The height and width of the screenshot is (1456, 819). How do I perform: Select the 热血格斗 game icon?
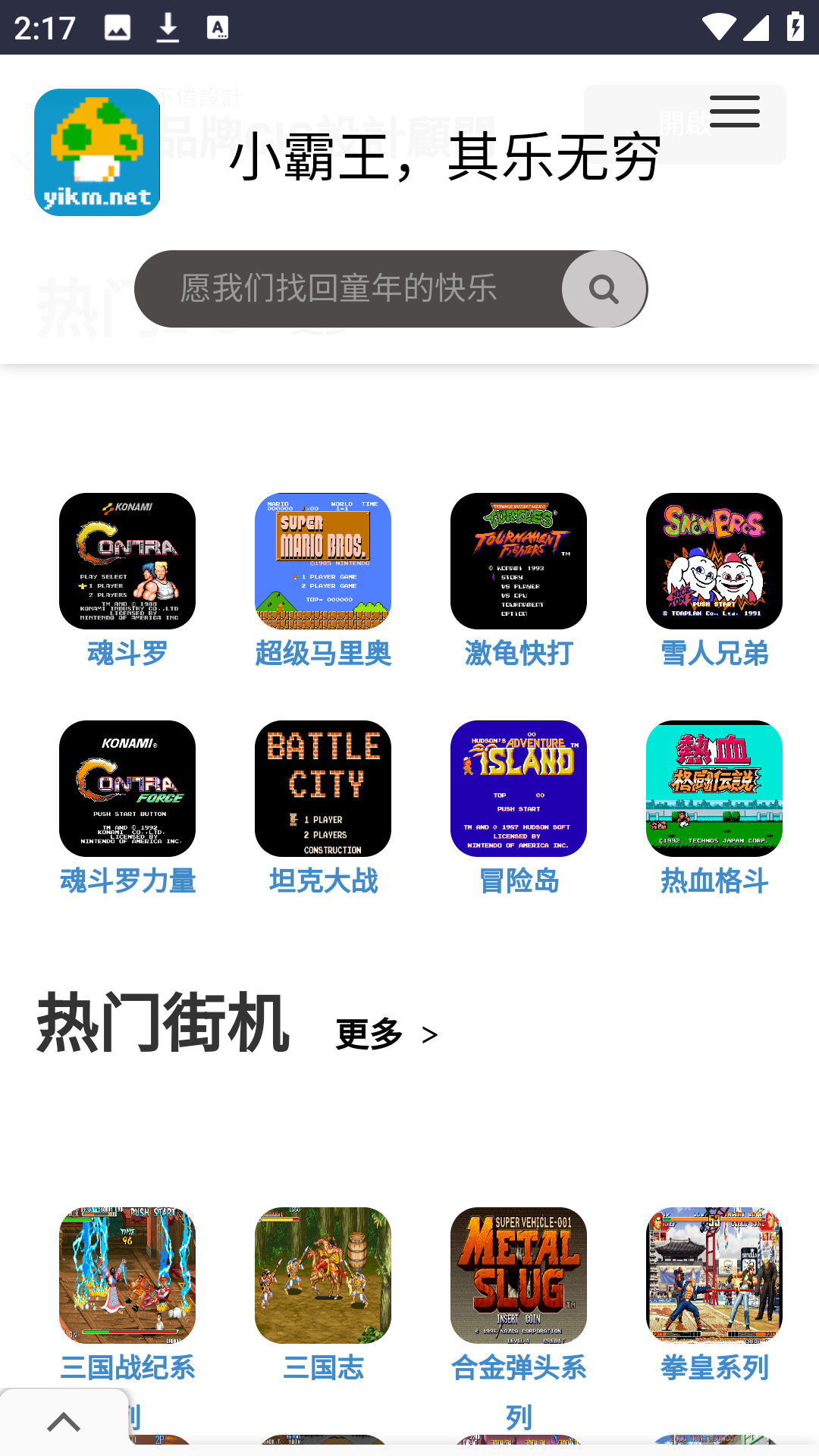point(714,789)
